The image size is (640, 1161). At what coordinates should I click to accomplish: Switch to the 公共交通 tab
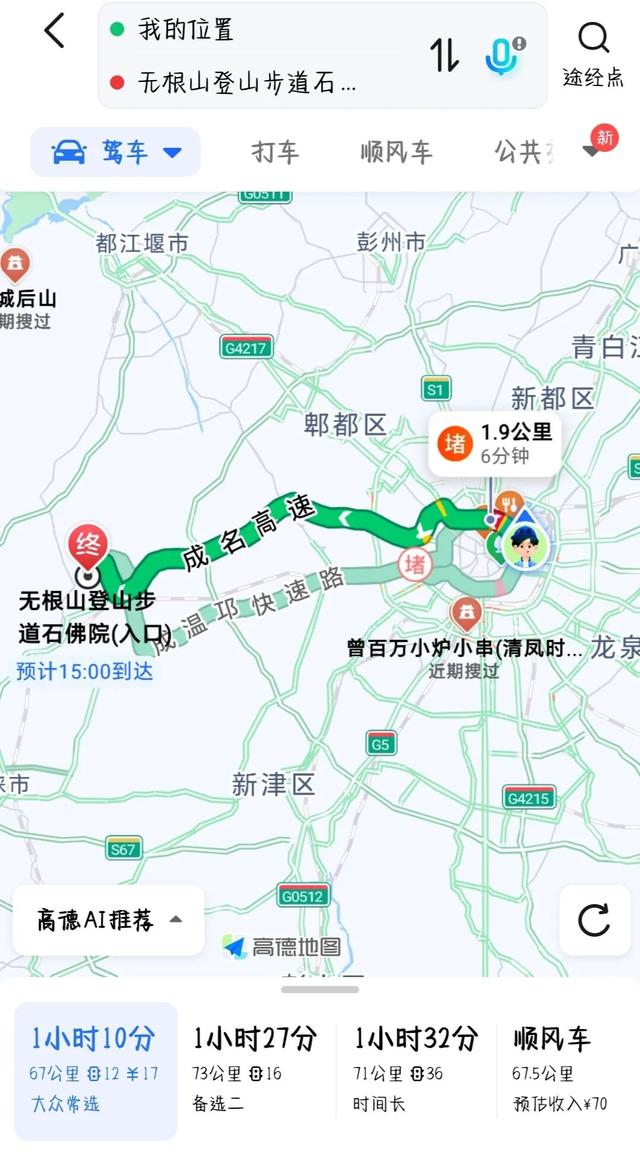pos(520,152)
